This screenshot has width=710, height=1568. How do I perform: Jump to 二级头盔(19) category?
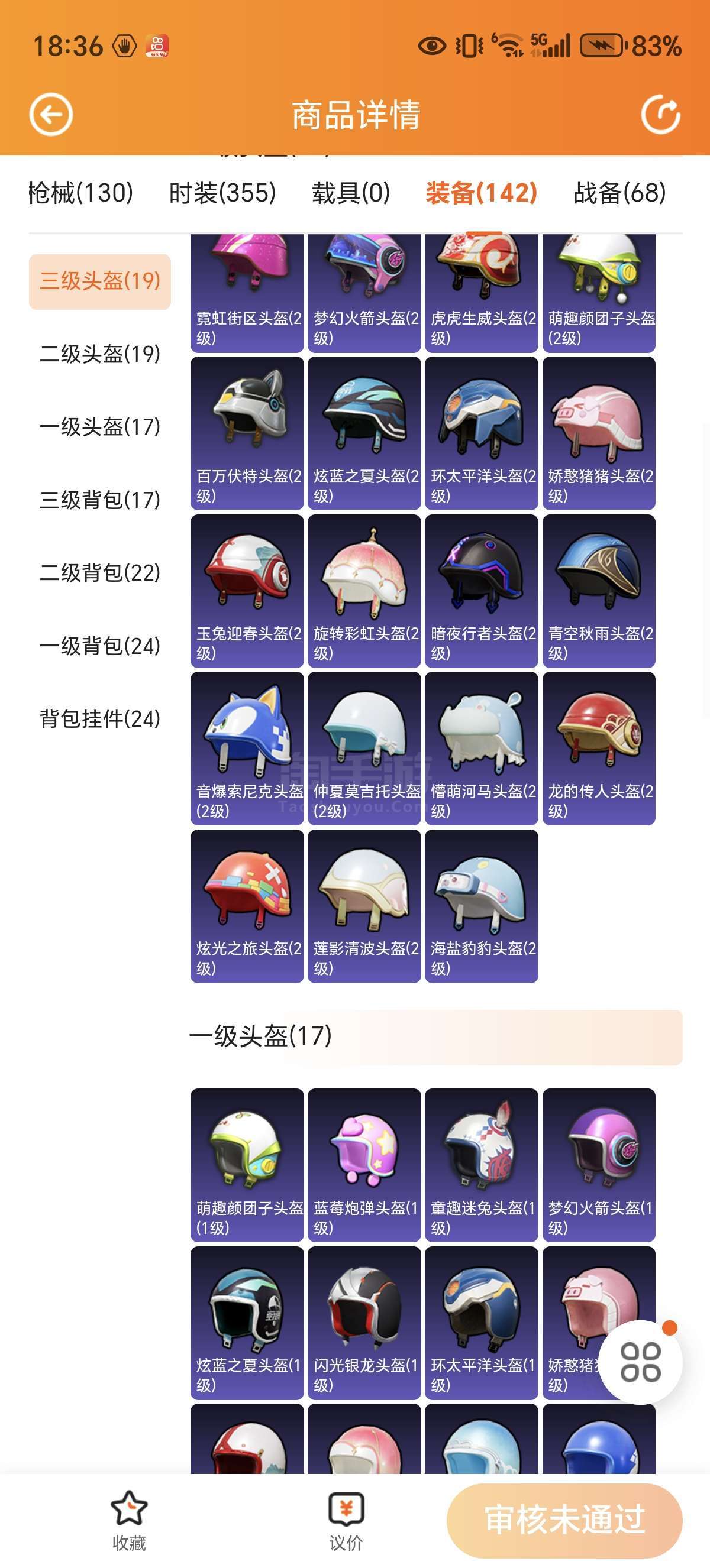[100, 354]
